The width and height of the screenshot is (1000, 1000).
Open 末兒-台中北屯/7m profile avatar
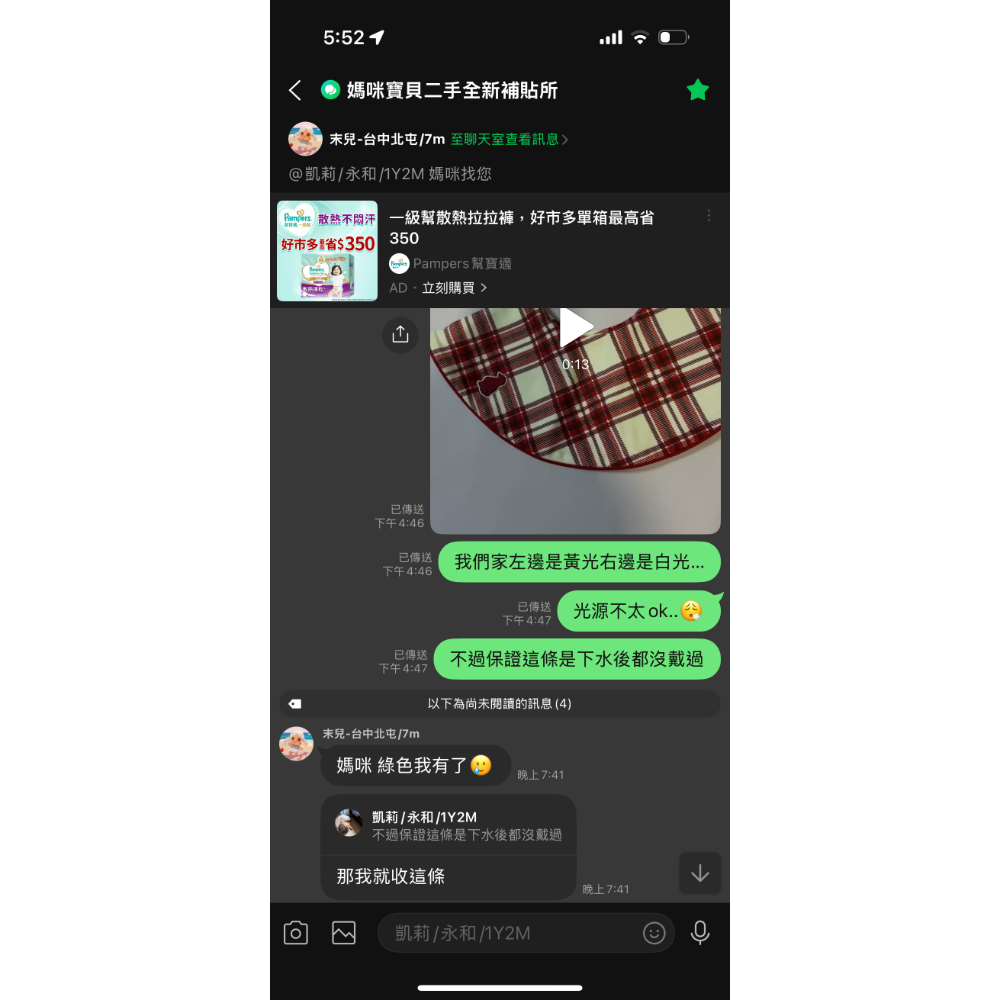click(296, 744)
